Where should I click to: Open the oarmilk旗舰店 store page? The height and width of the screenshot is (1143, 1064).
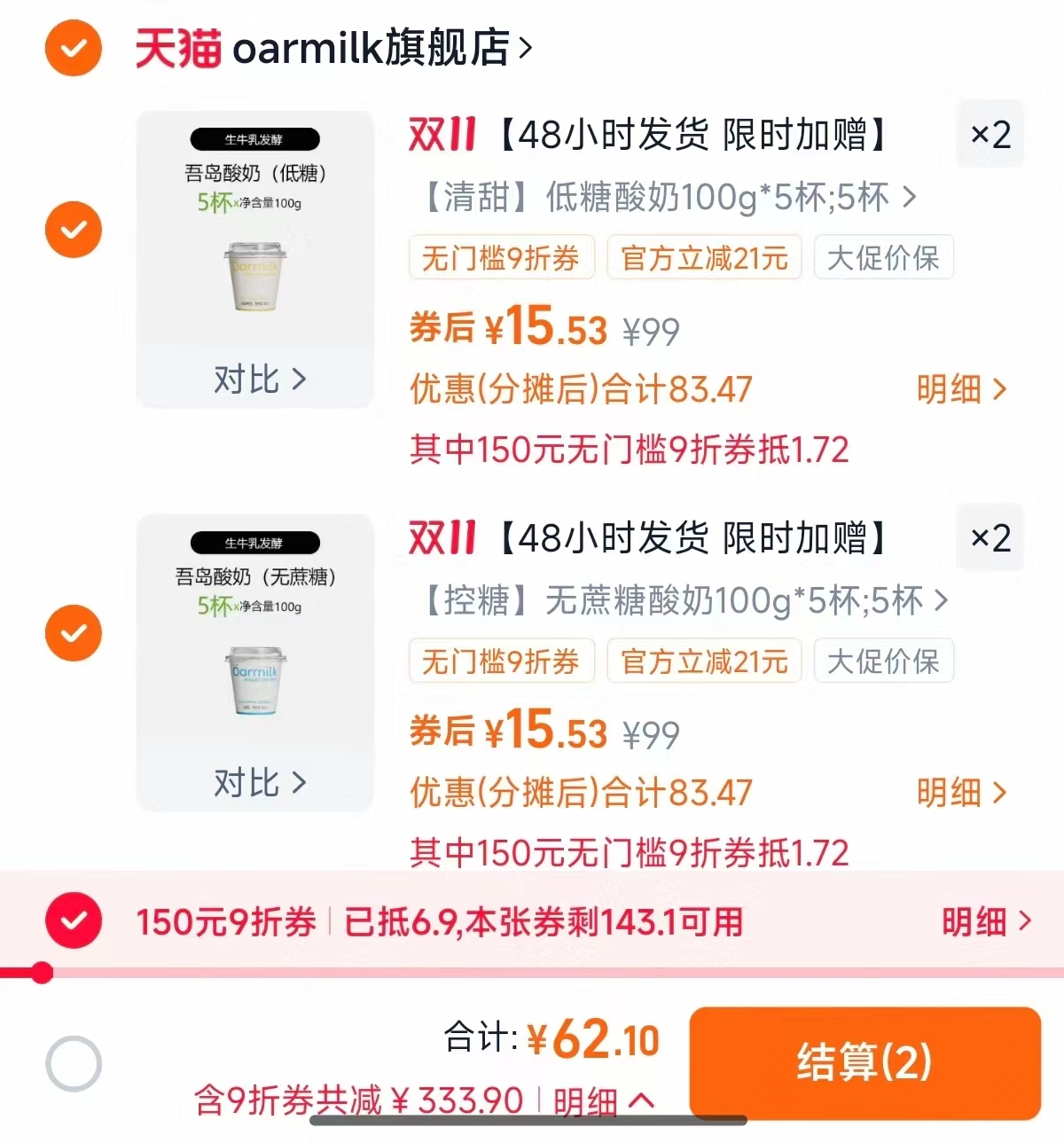[x=372, y=50]
